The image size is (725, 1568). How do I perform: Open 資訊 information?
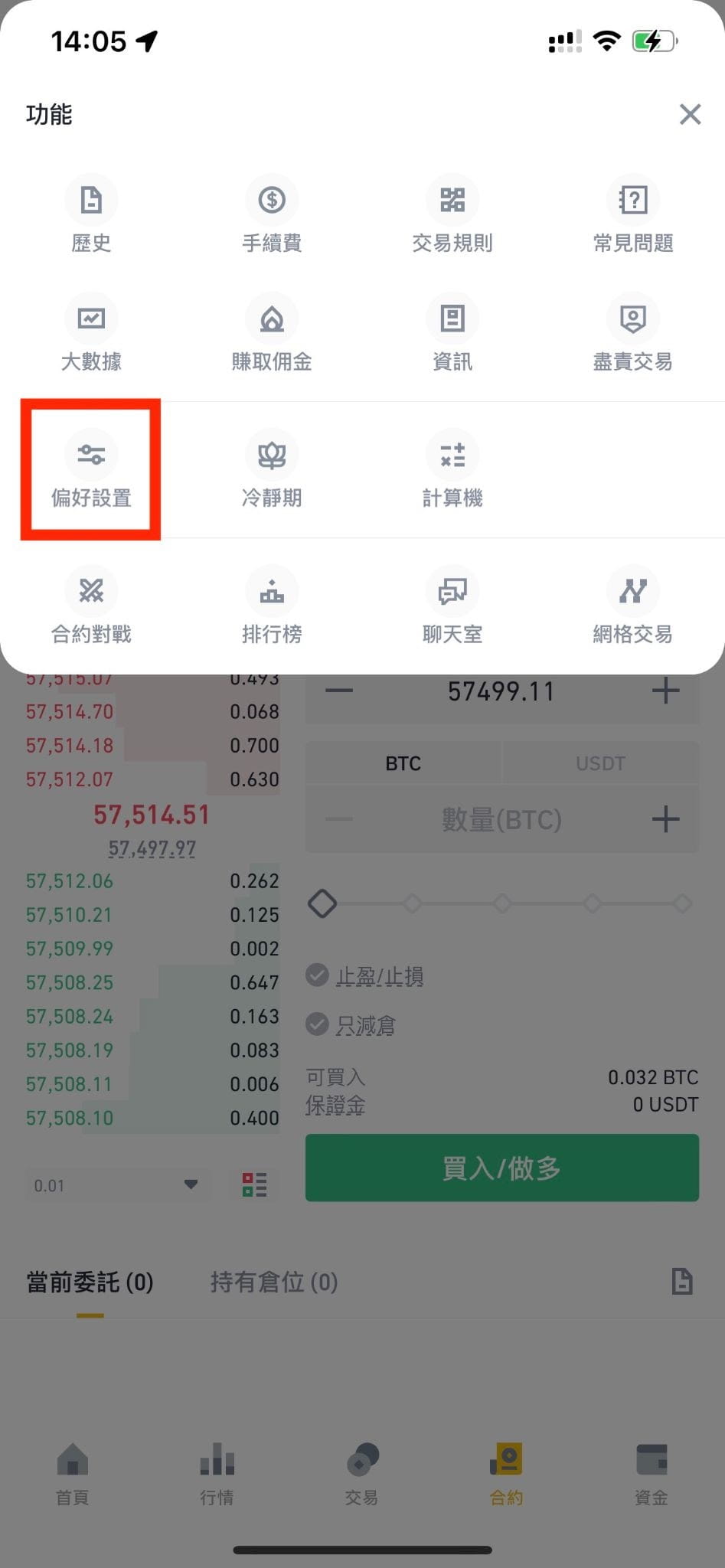pyautogui.click(x=452, y=333)
